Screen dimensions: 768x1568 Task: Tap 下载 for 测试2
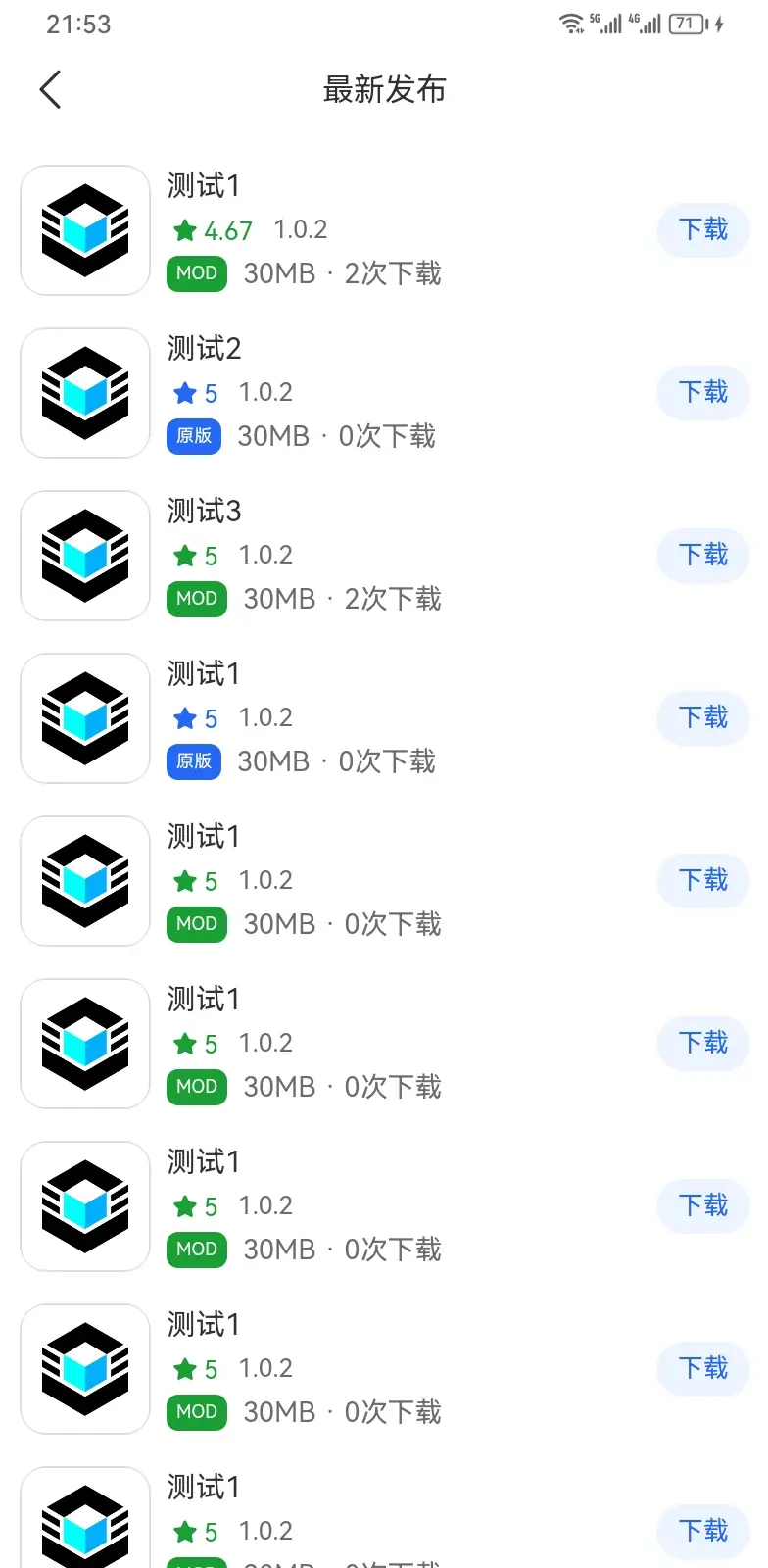(x=702, y=393)
